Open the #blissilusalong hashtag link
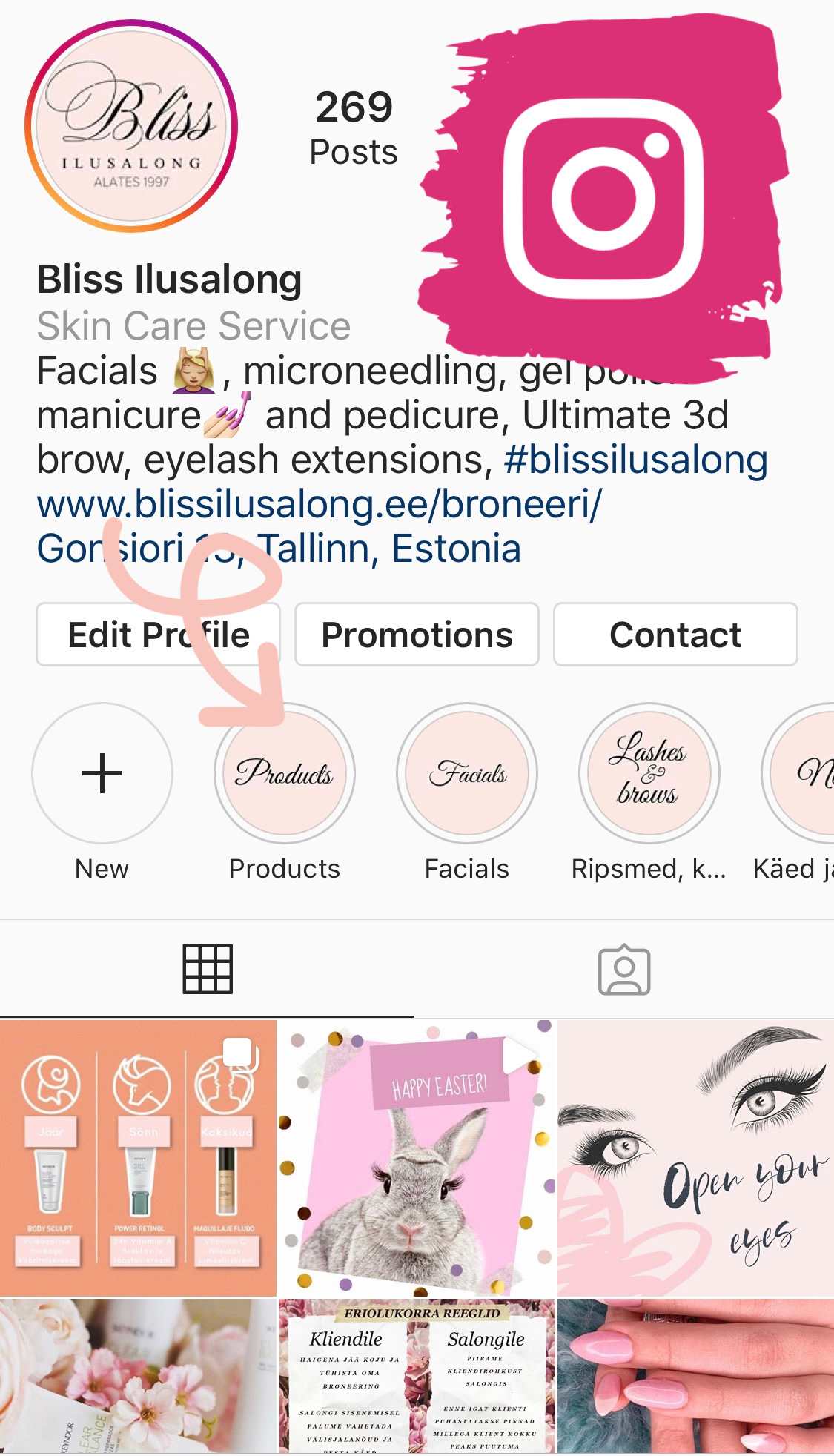Viewport: 834px width, 1456px height. (x=636, y=460)
